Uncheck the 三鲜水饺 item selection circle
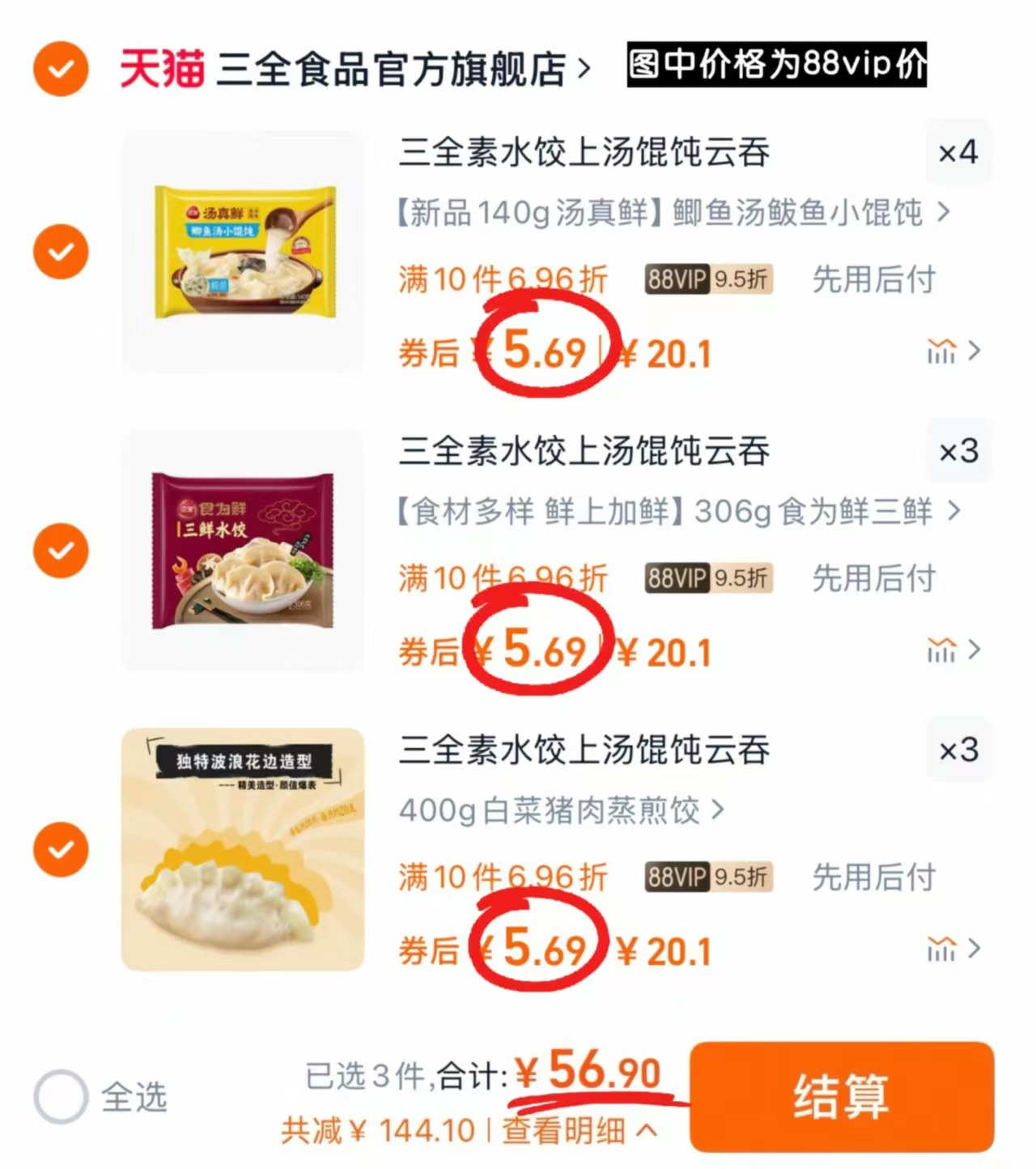Screen dimensions: 1036x1169 [x=60, y=550]
